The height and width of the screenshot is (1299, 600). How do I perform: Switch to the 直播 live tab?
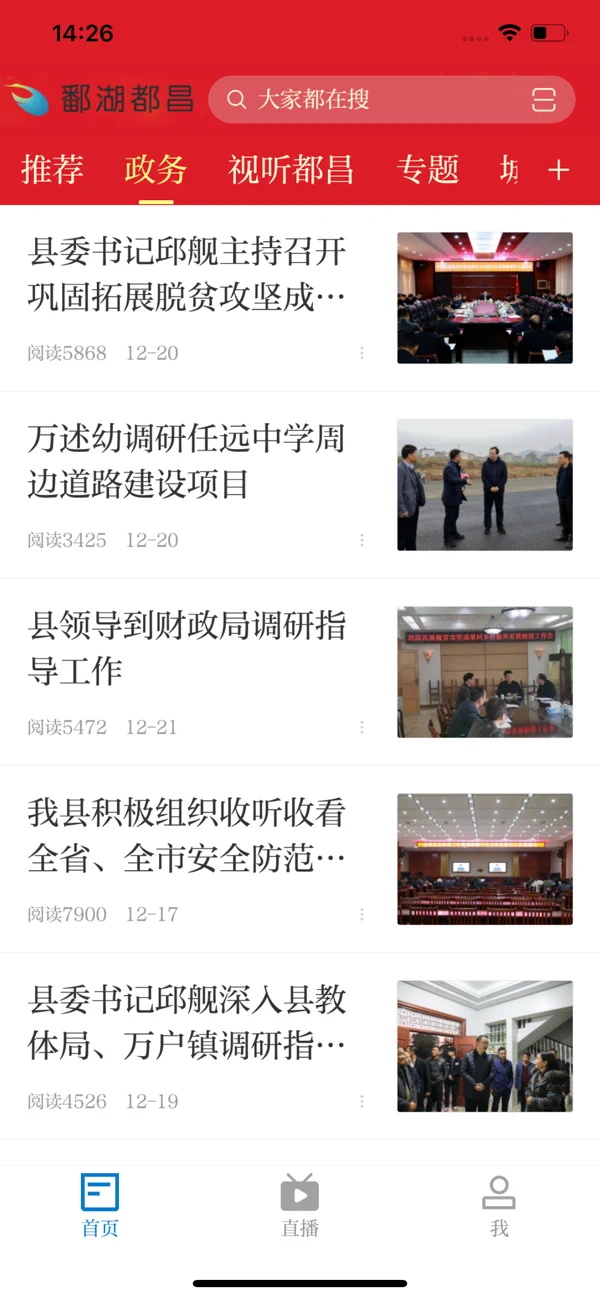tap(300, 1205)
